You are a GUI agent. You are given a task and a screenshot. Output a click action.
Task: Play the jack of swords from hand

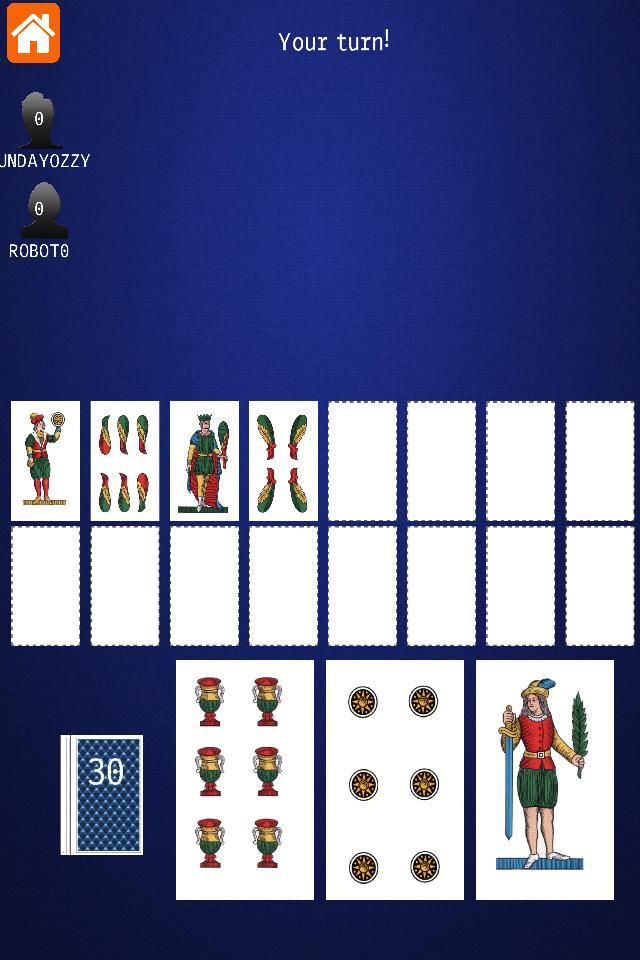tap(544, 780)
